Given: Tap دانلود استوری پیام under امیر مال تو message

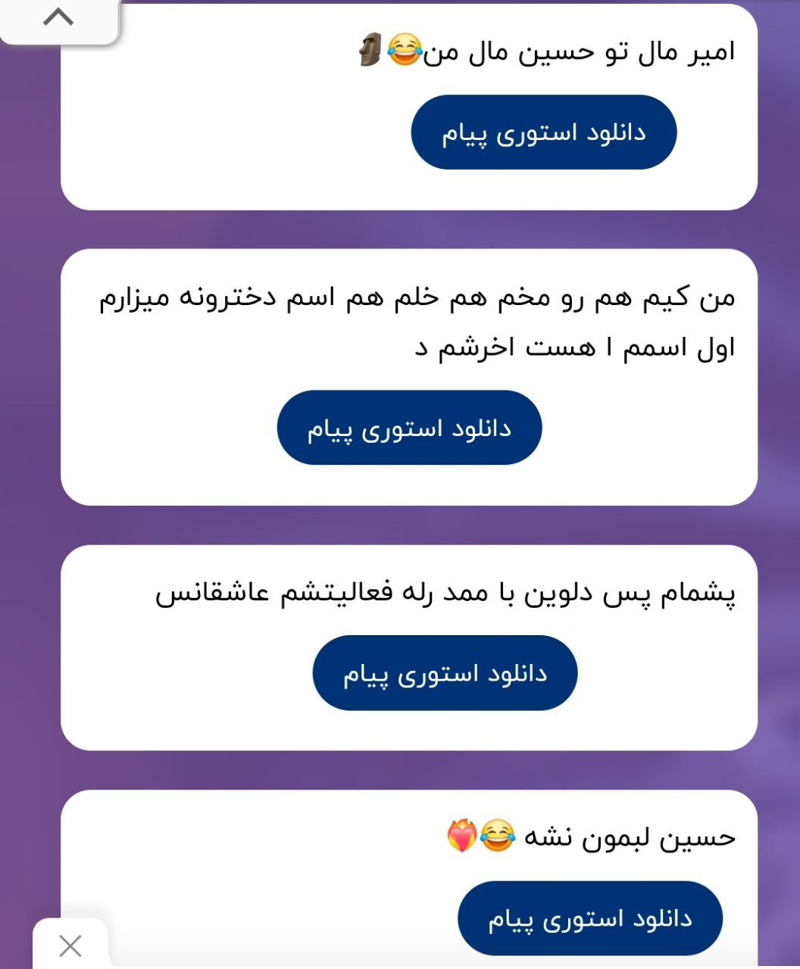Looking at the screenshot, I should click(544, 133).
